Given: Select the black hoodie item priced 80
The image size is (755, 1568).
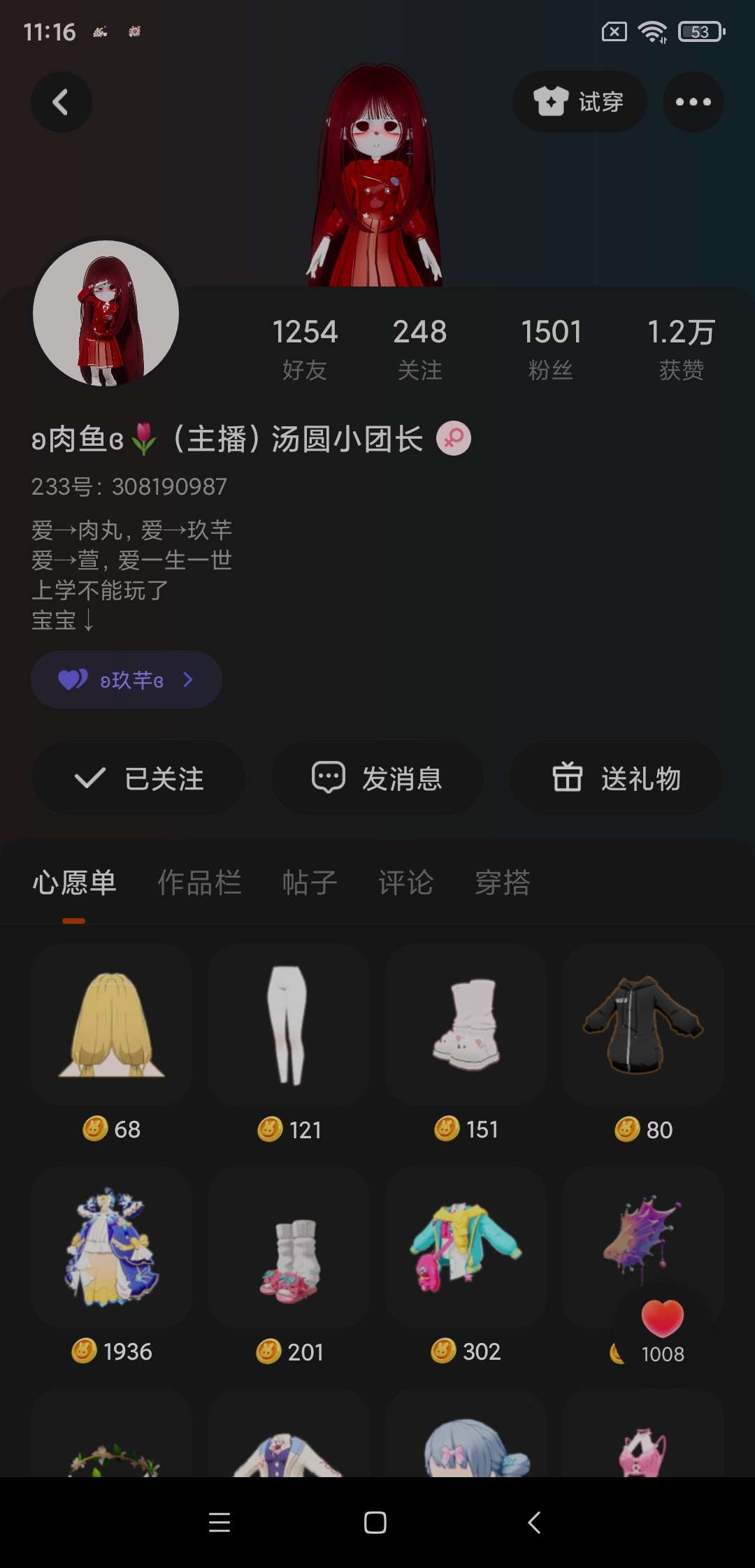Looking at the screenshot, I should click(x=642, y=1025).
